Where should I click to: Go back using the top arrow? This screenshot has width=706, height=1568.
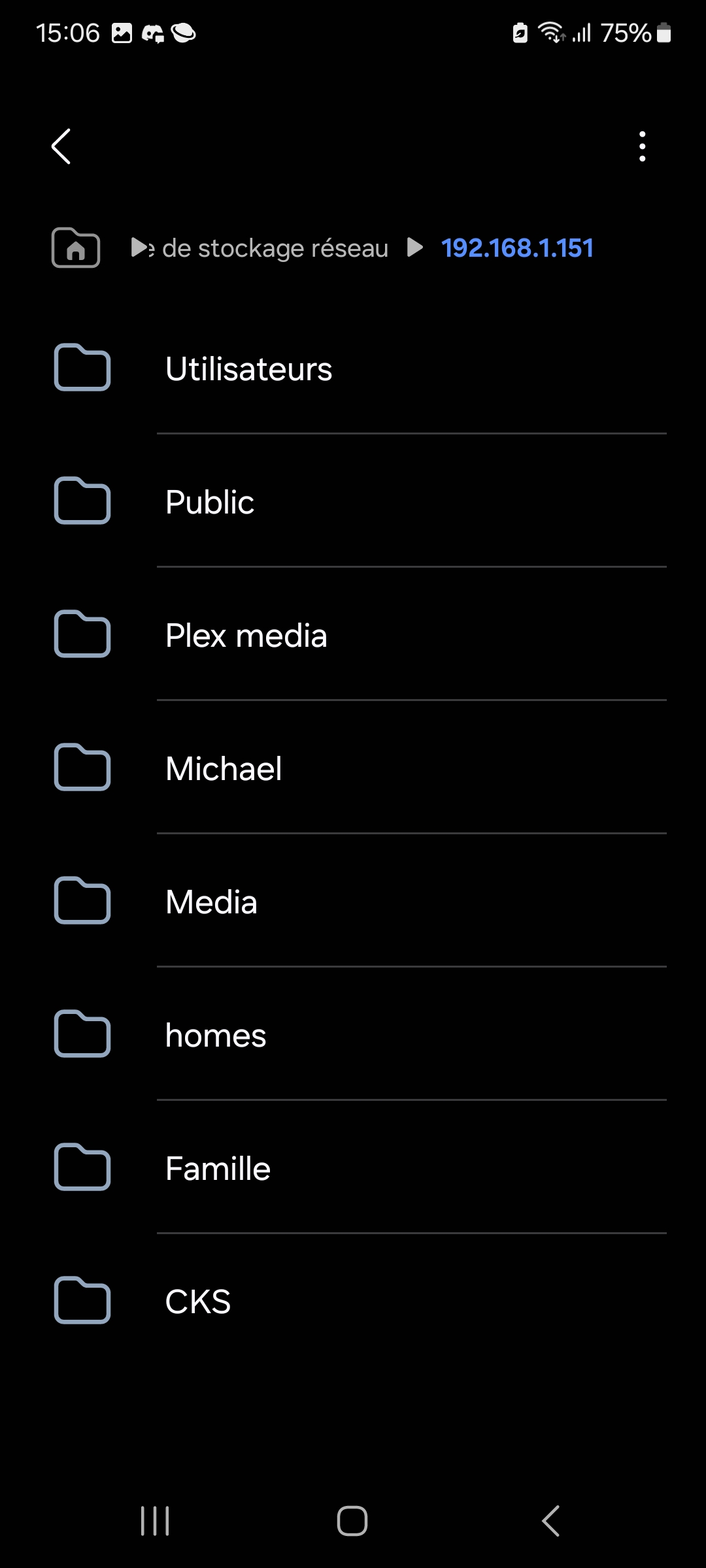point(61,146)
